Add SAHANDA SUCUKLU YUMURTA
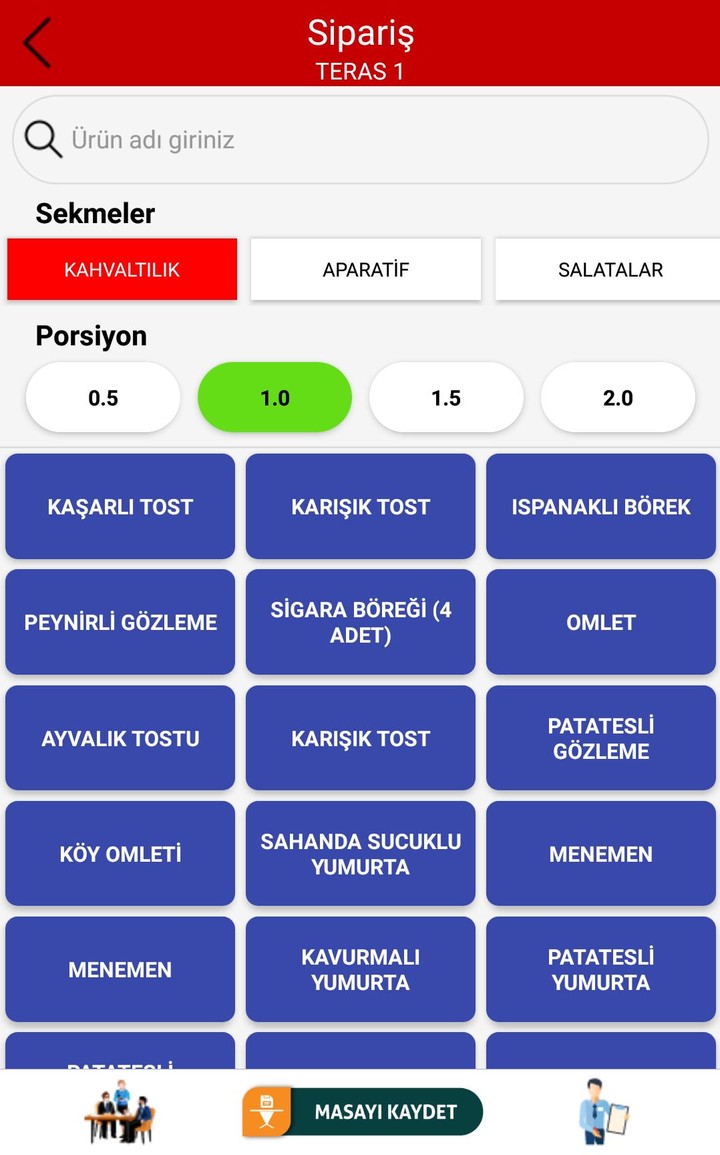Image resolution: width=720 pixels, height=1155 pixels. 360,854
